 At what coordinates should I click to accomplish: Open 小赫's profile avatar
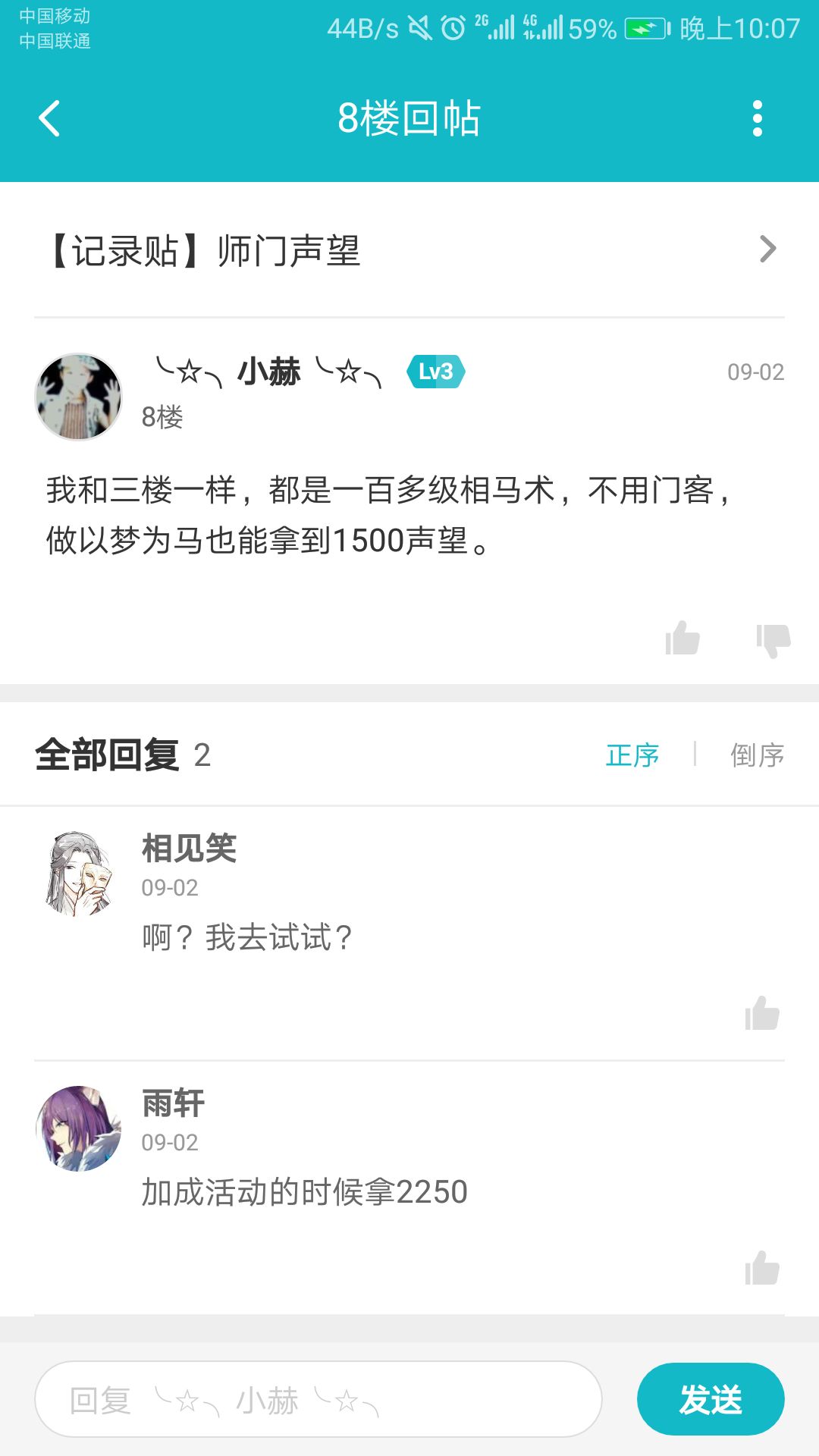tap(78, 395)
